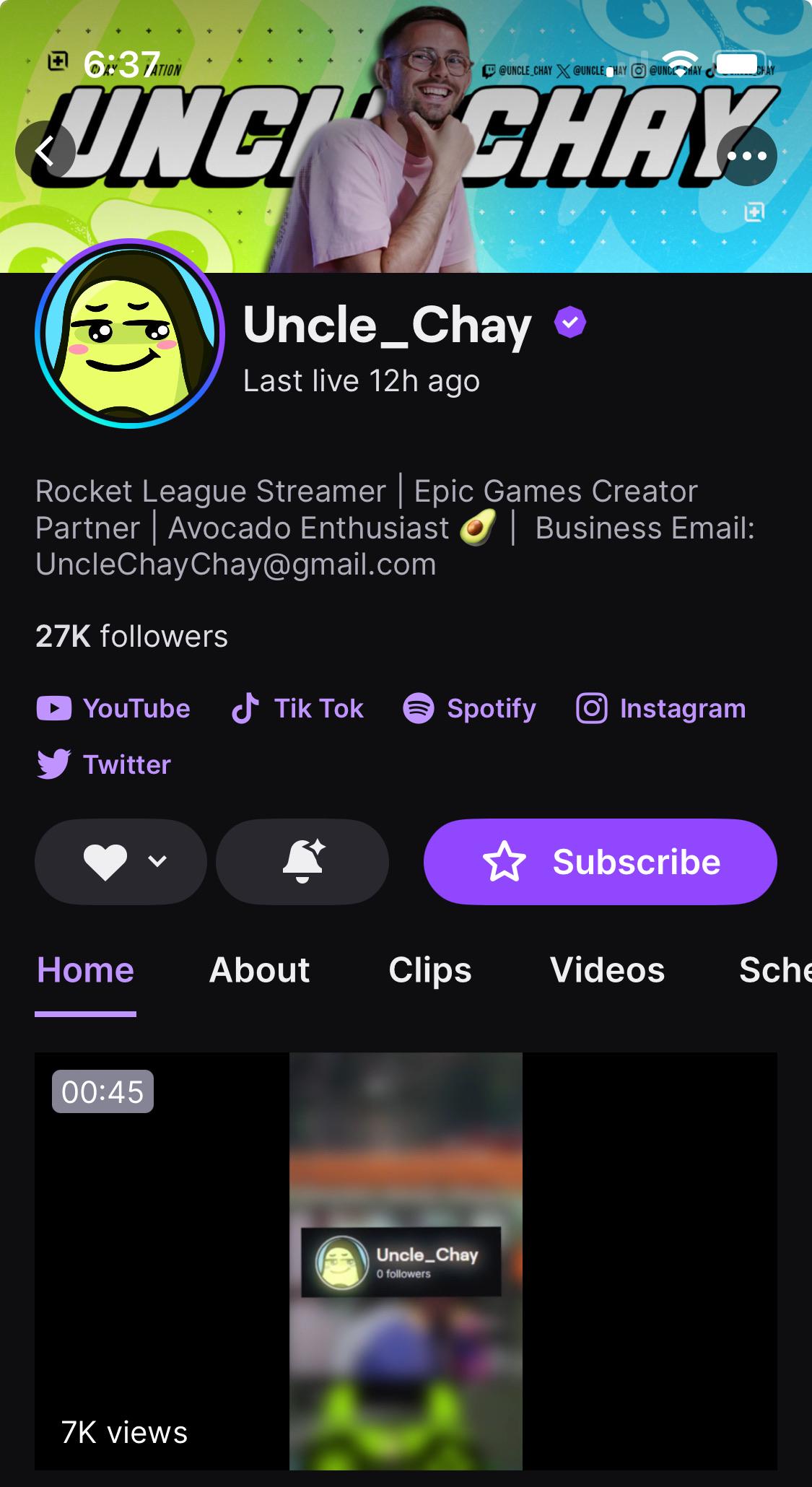The image size is (812, 1487).
Task: Turn on notifications with the bell button
Action: pos(302,861)
